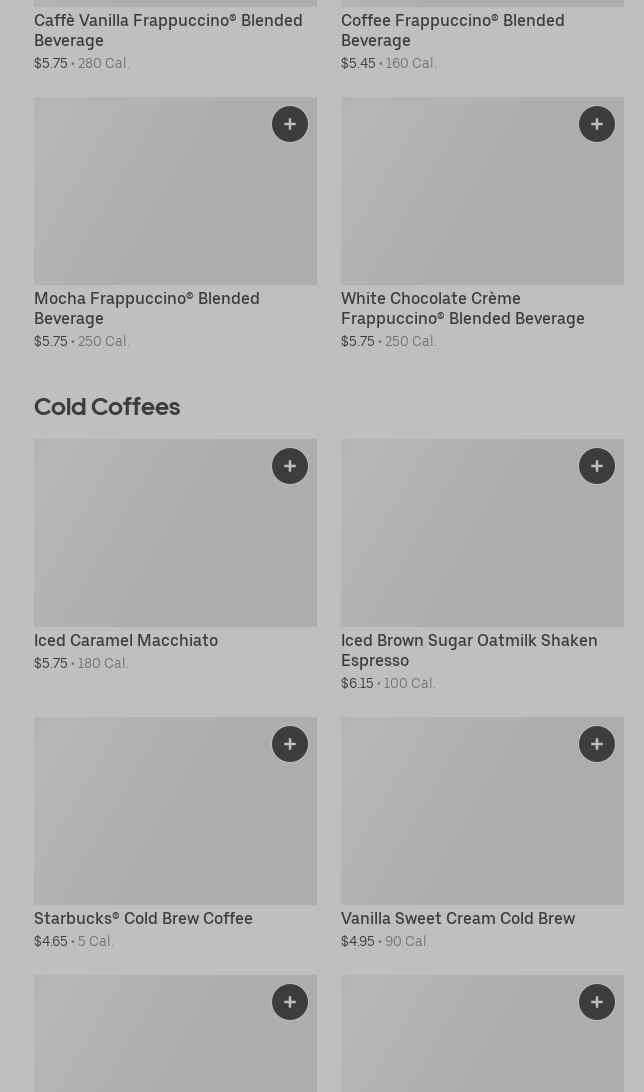Add White Chocolate Crème Frappuccino to cart
644x1092 pixels.
click(597, 124)
